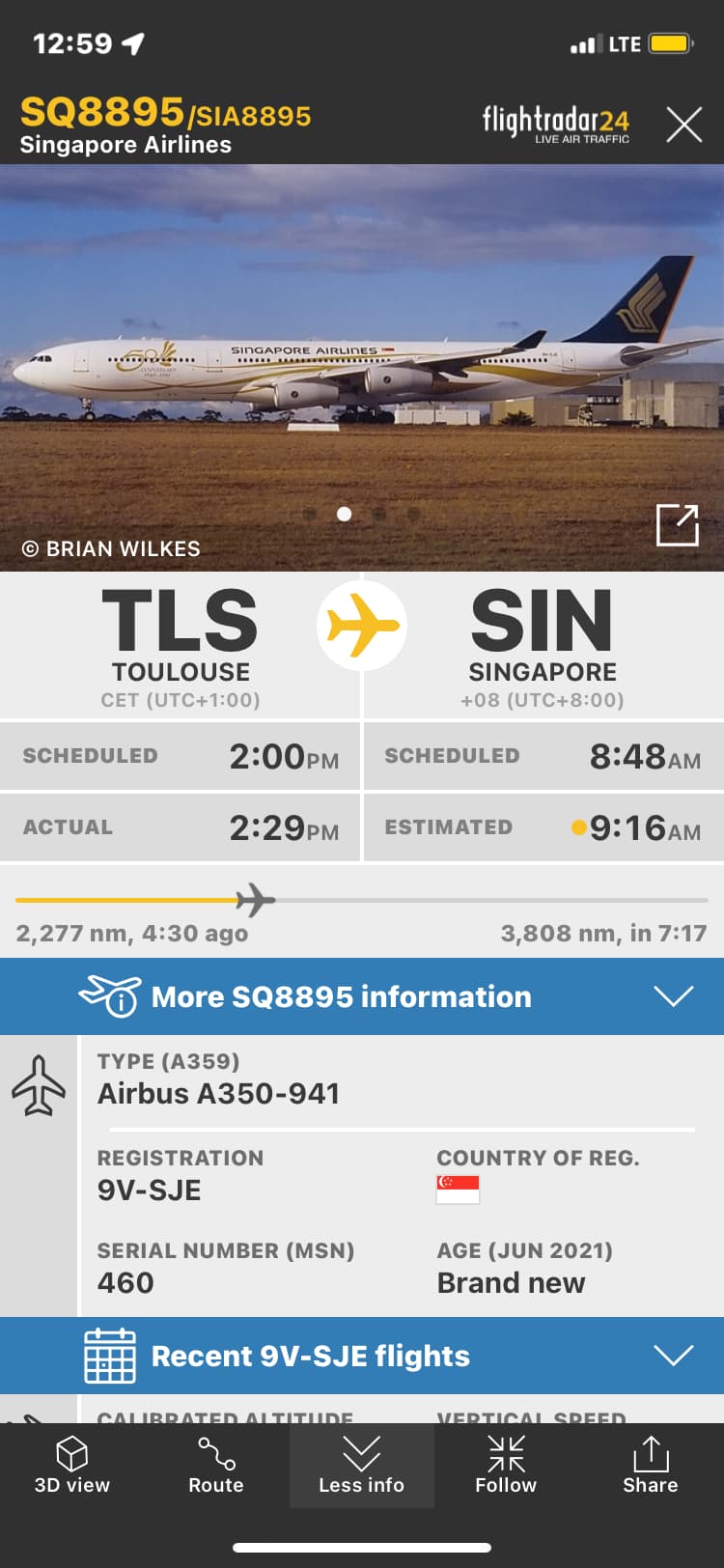Collapse details with Less info
724x1568 pixels.
[362, 1466]
